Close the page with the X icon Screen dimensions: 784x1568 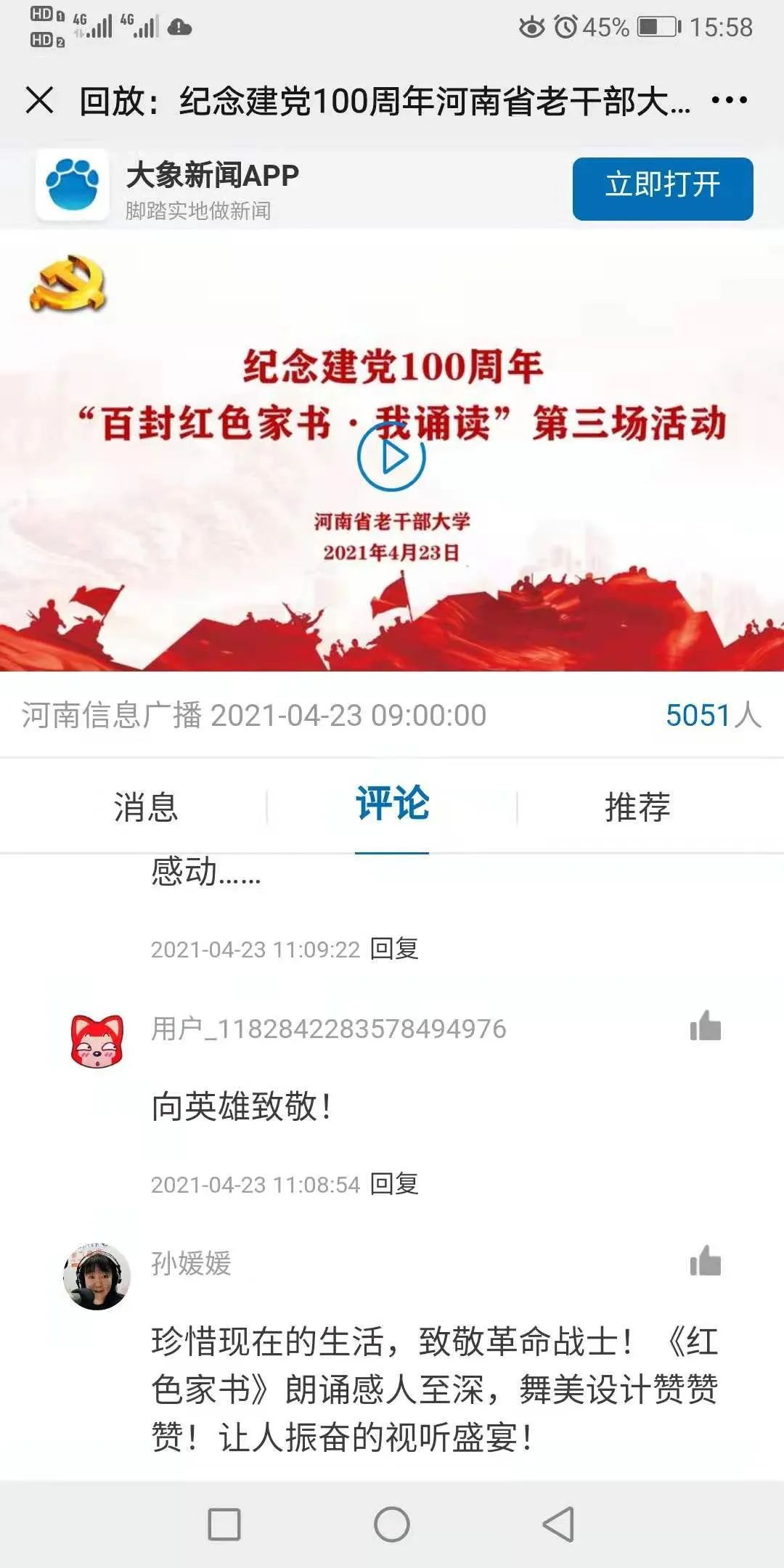(39, 100)
